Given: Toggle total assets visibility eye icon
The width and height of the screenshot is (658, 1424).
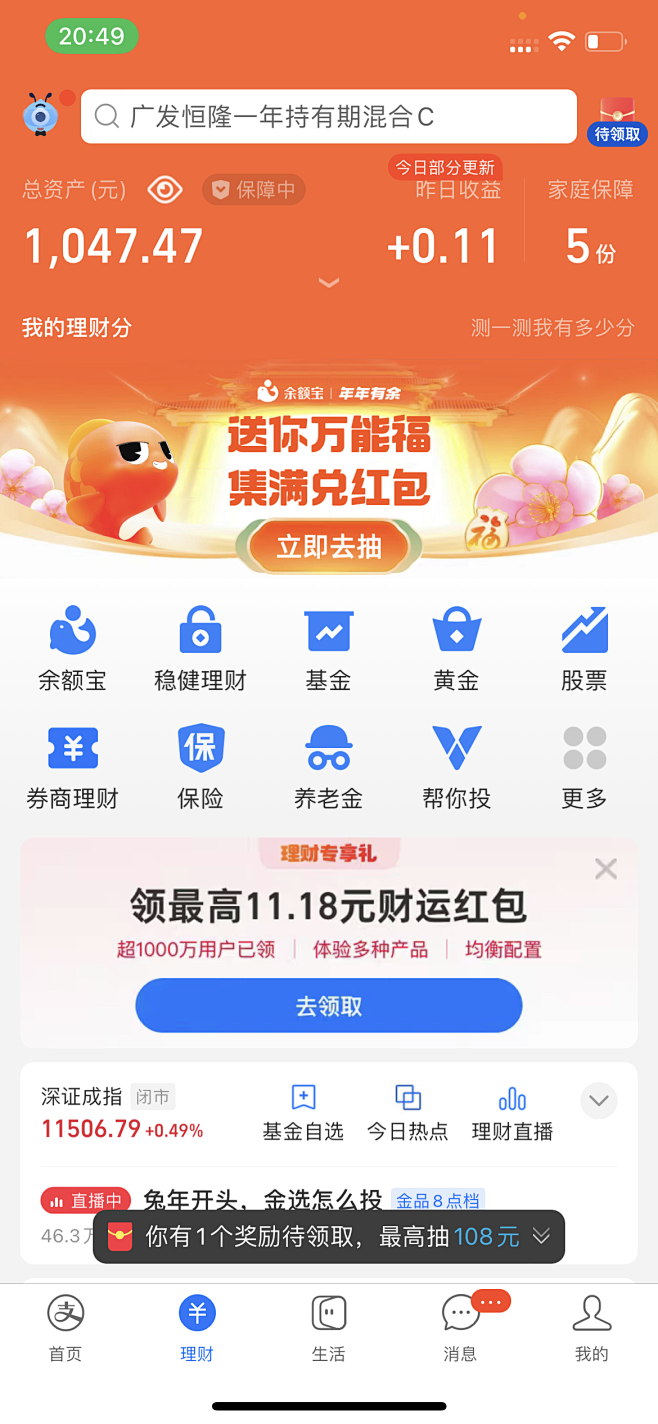Looking at the screenshot, I should [165, 189].
